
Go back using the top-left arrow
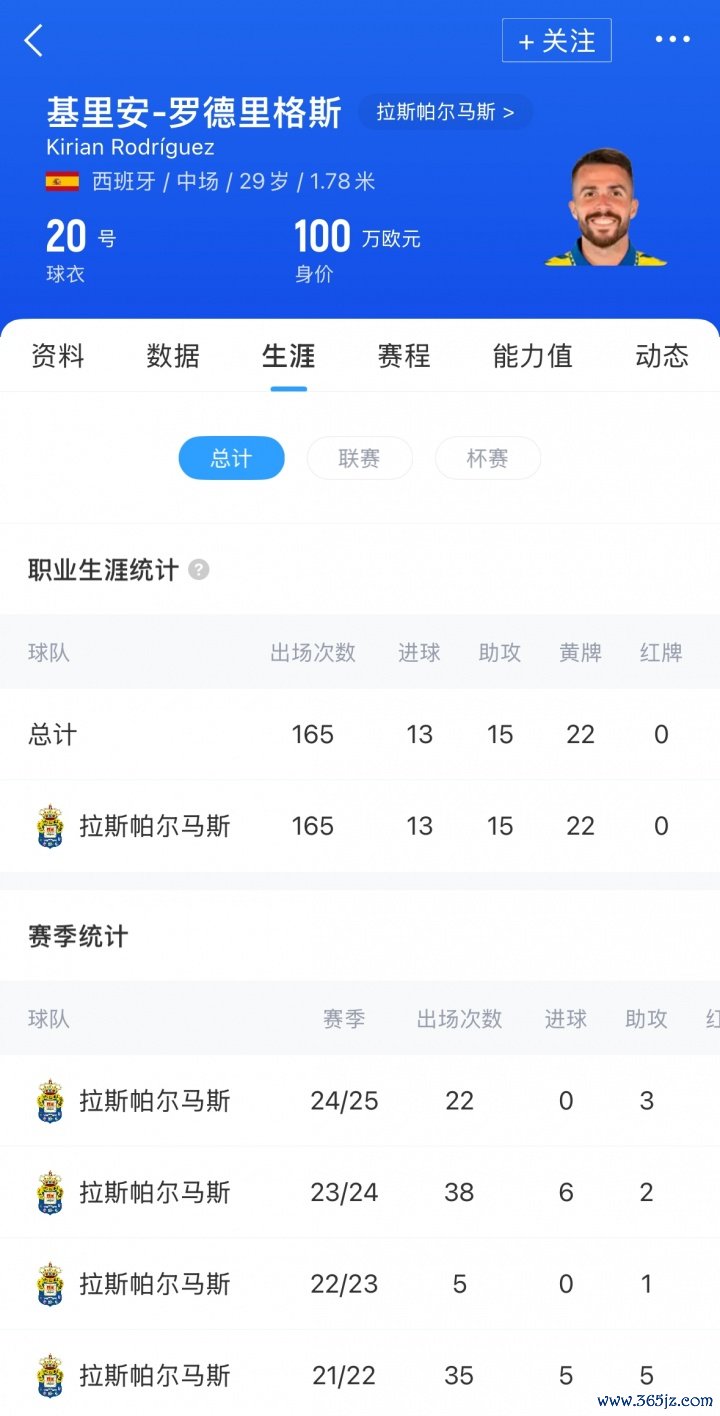click(x=34, y=41)
